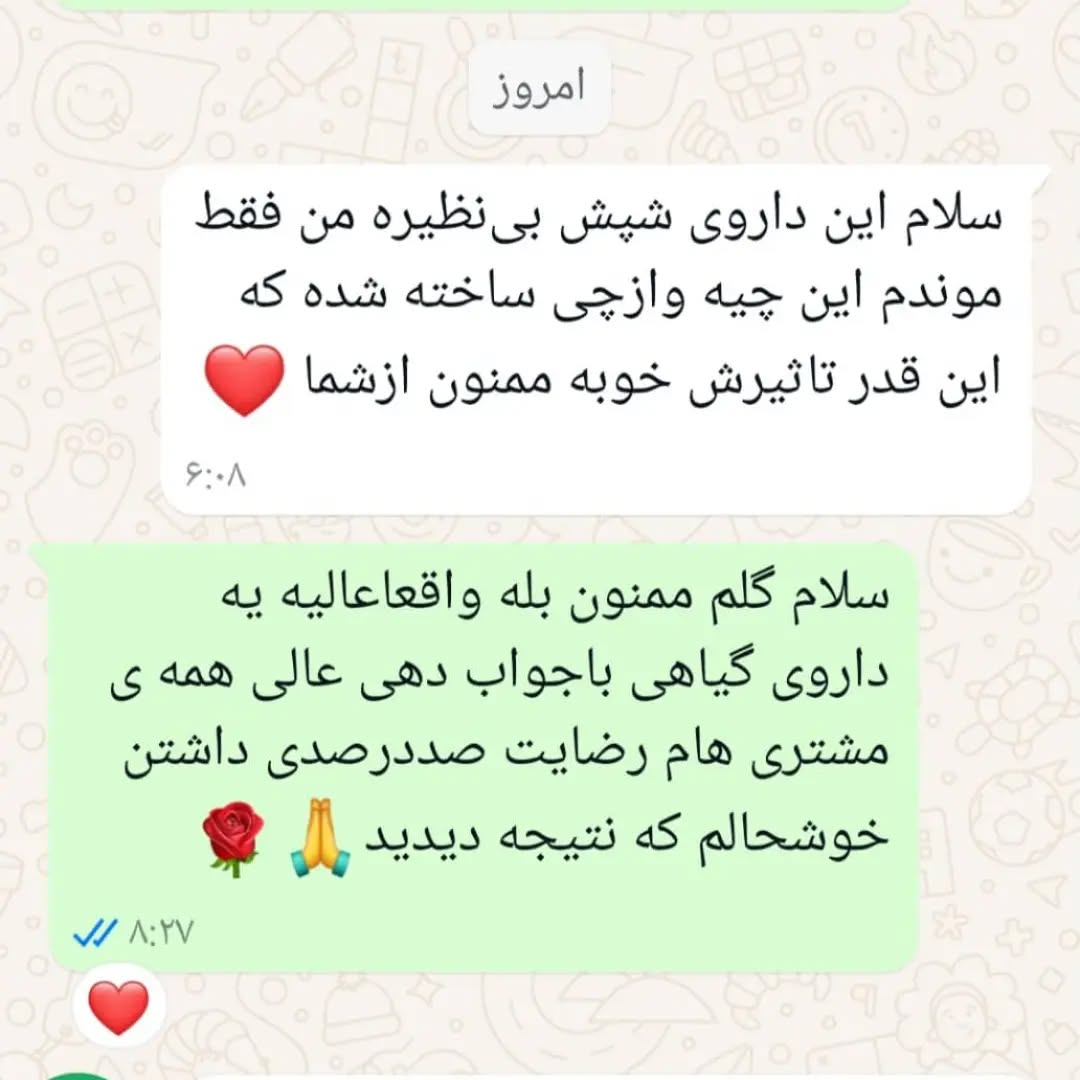Image resolution: width=1080 pixels, height=1080 pixels.
Task: Open the heart reaction under the green message
Action: [x=119, y=1007]
